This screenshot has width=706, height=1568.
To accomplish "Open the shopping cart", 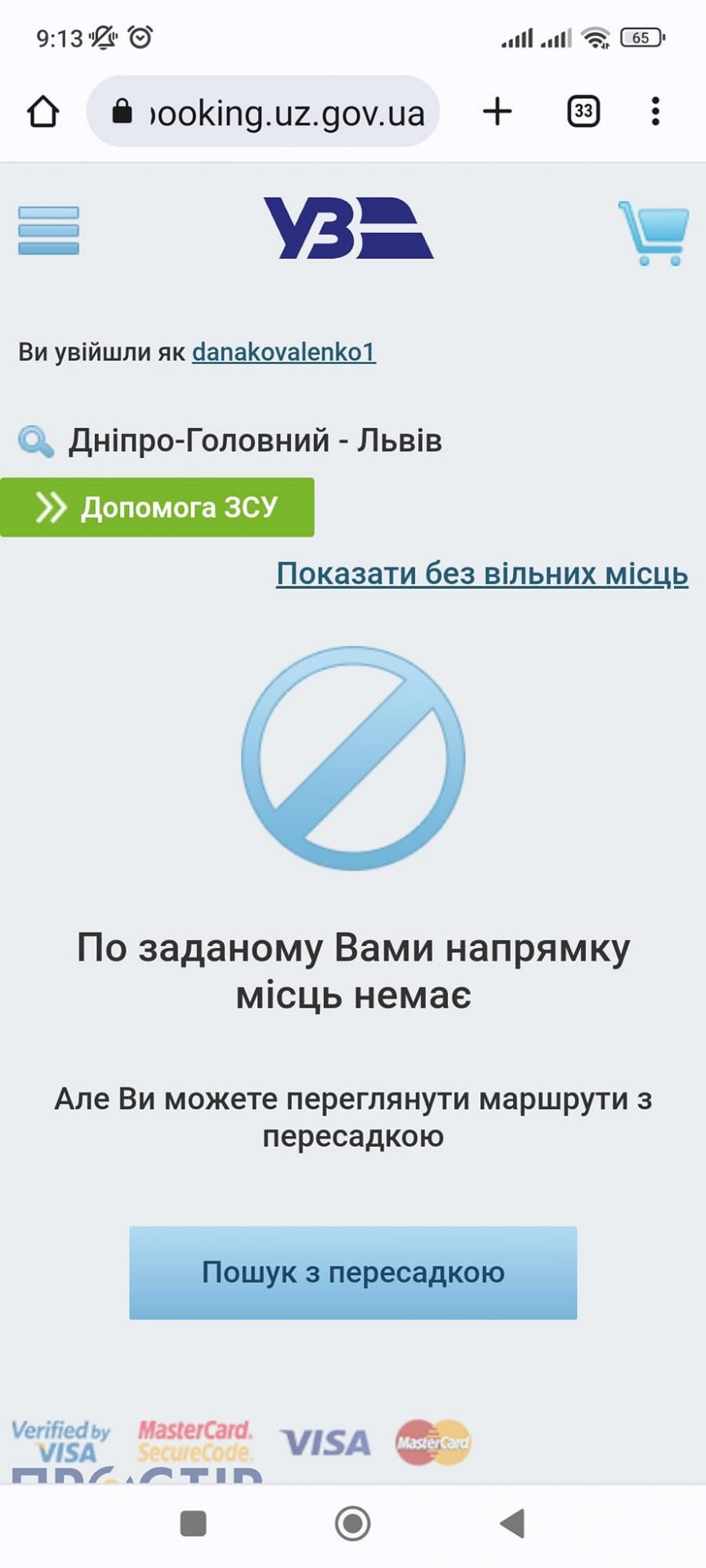I will tap(653, 233).
